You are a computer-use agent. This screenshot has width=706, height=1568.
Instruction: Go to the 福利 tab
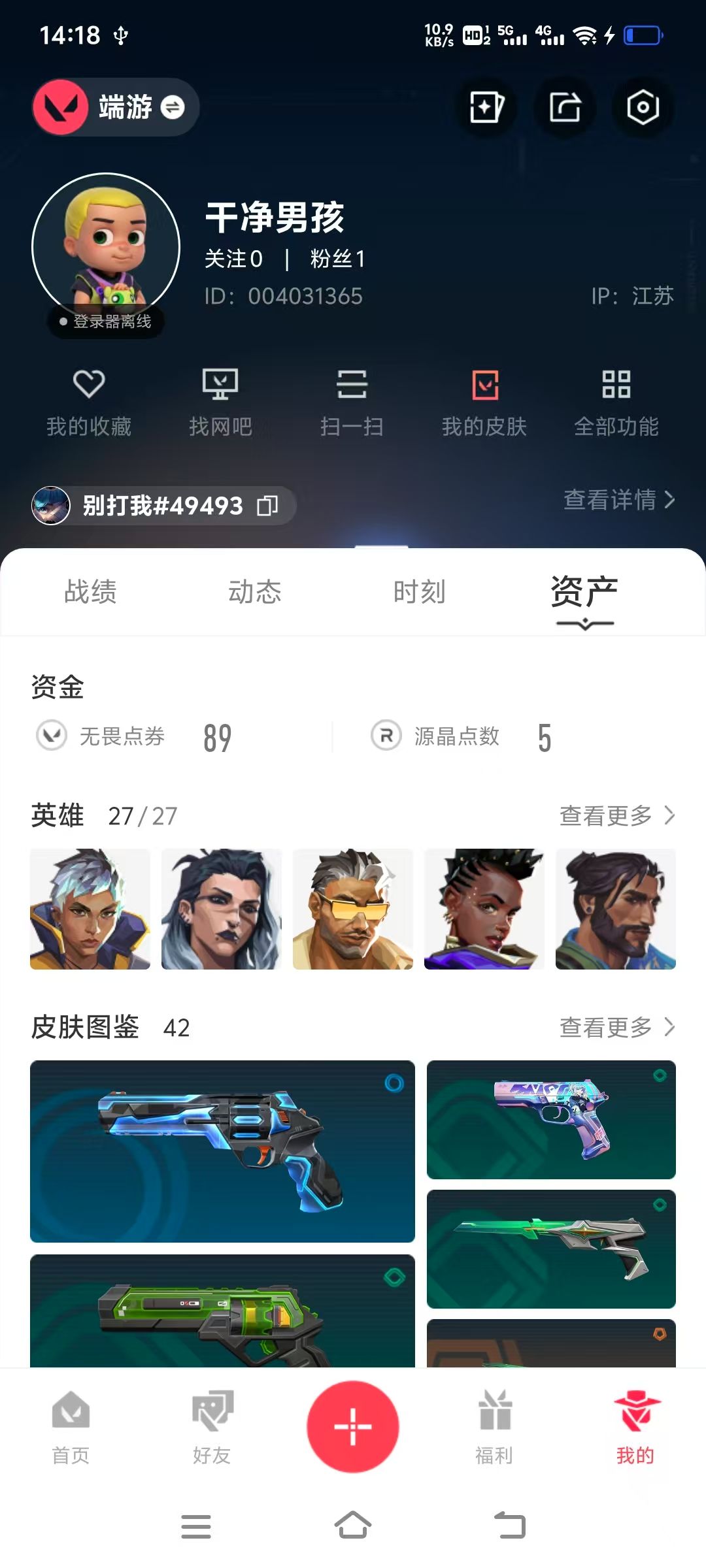point(494,1428)
